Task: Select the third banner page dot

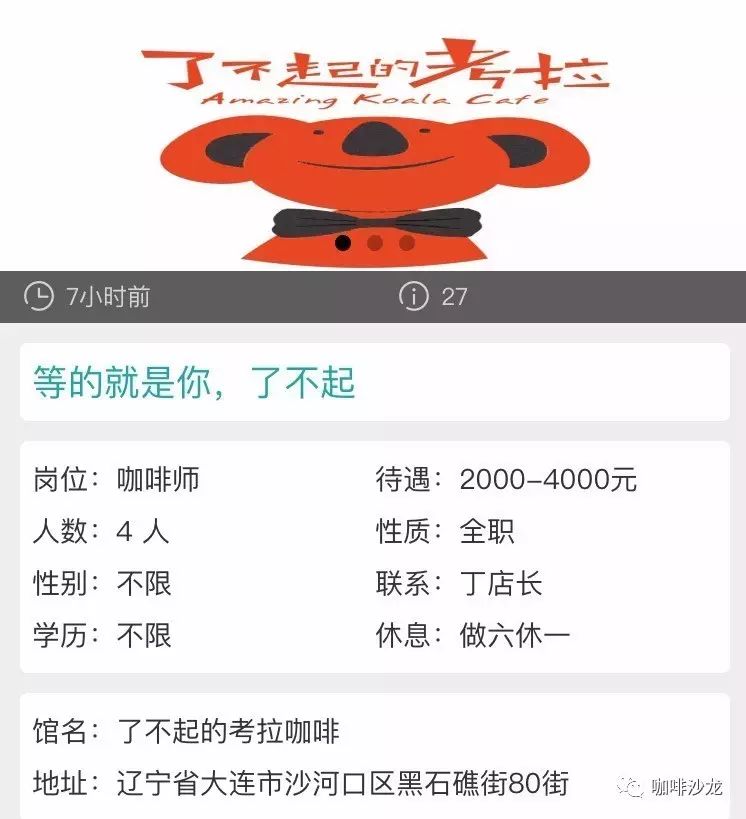Action: pos(406,242)
